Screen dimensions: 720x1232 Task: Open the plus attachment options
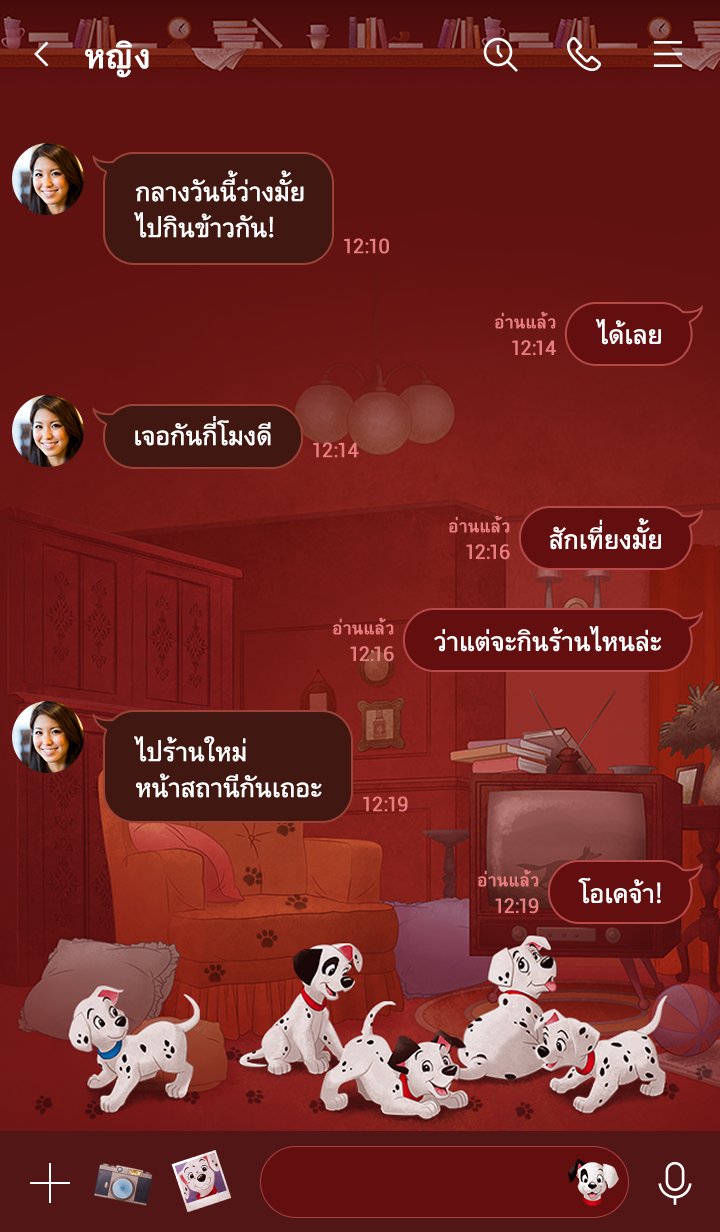click(50, 1183)
